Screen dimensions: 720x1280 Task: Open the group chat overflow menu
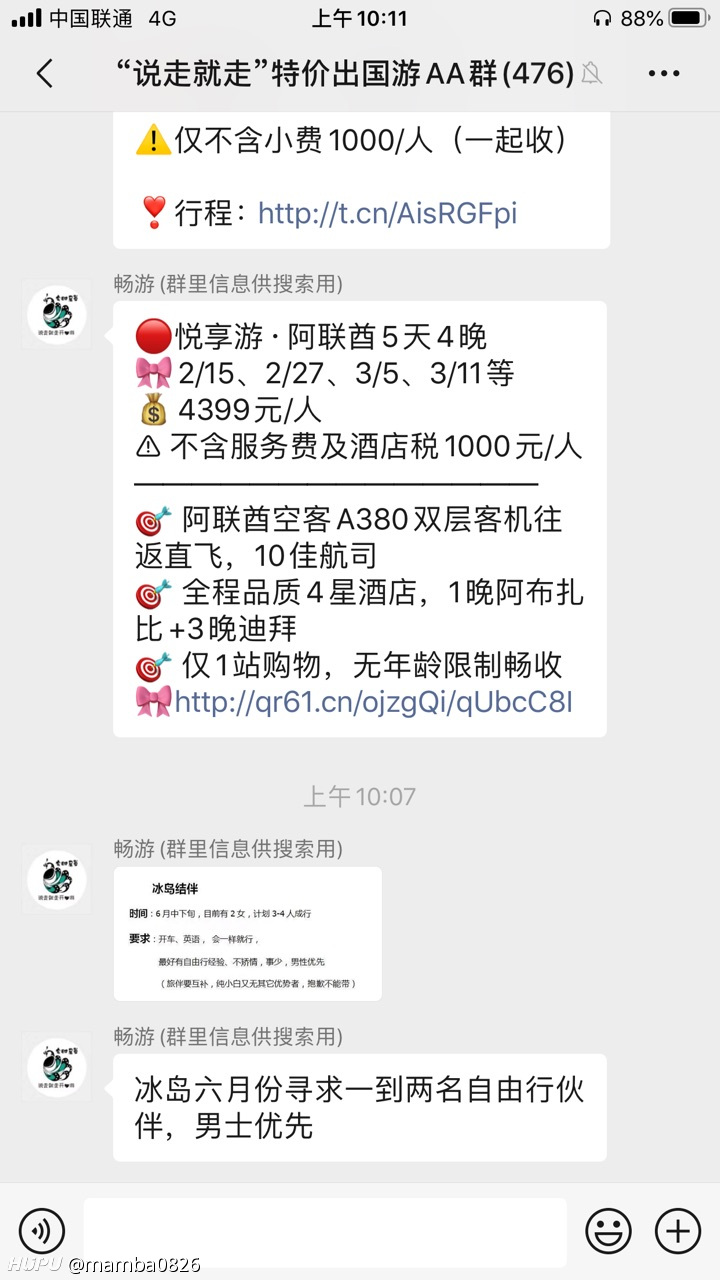[664, 73]
